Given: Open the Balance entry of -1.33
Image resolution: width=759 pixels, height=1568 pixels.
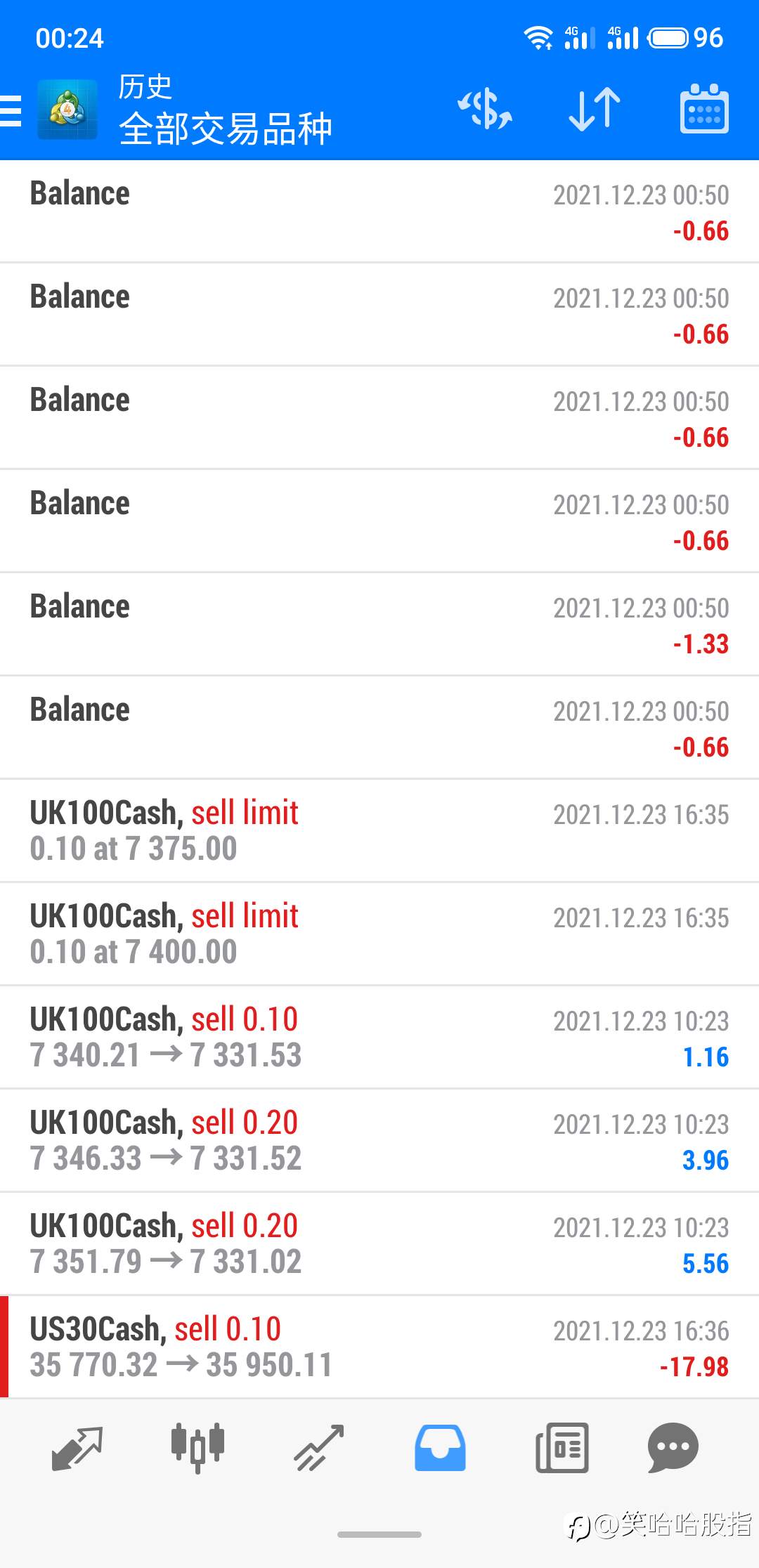Looking at the screenshot, I should [x=379, y=625].
